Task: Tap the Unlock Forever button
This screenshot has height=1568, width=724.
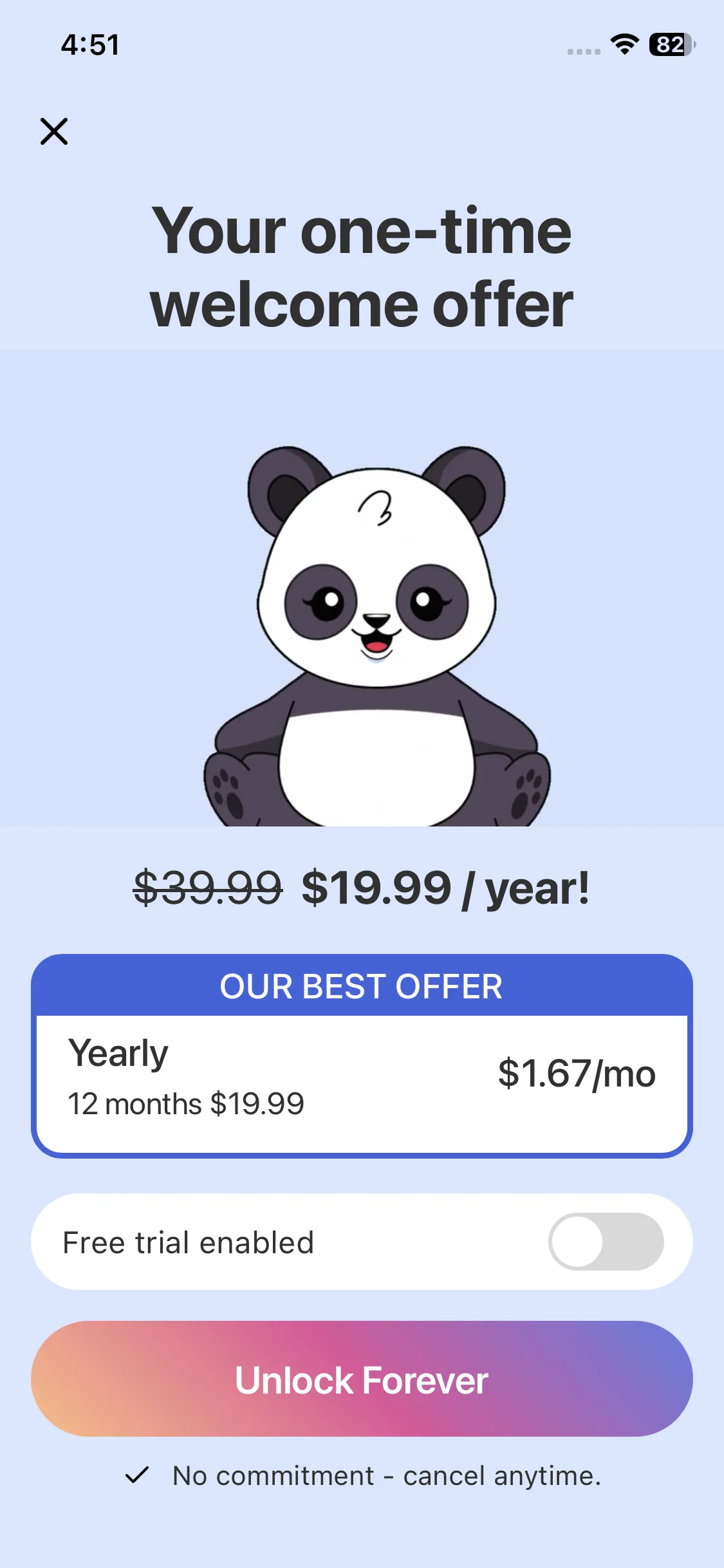Action: 362,1379
